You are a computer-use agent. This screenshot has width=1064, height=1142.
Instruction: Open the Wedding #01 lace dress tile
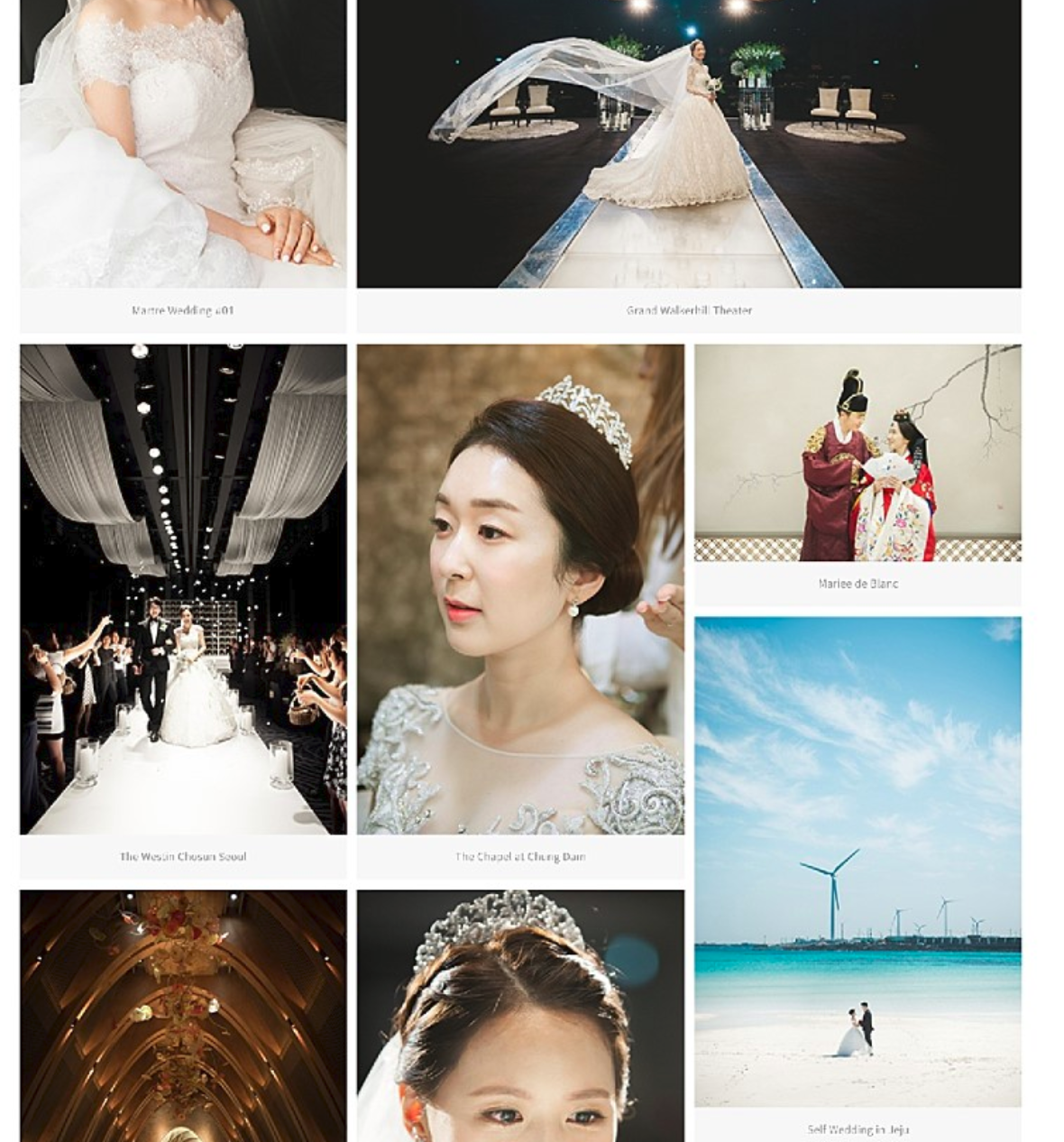[x=183, y=144]
